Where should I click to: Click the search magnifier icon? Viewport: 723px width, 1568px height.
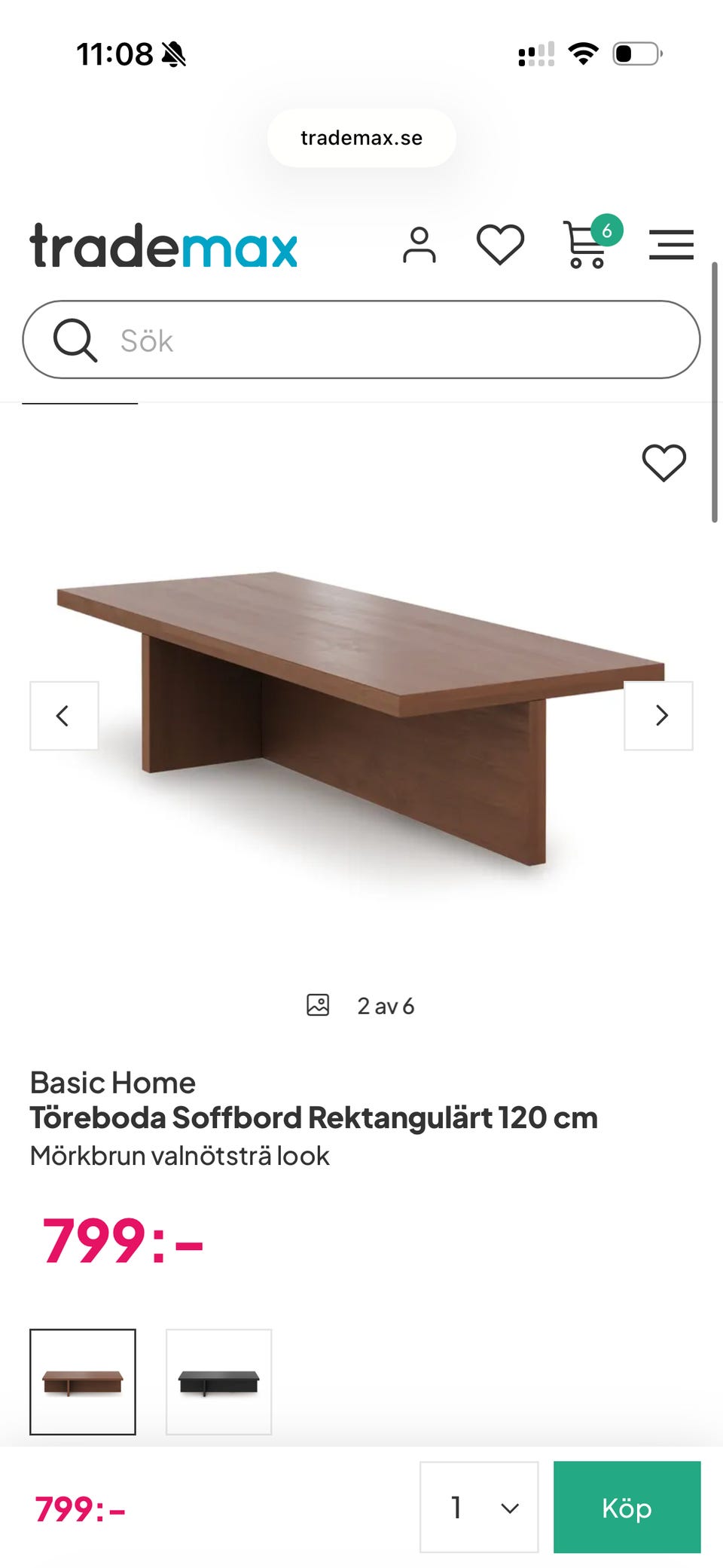point(75,339)
